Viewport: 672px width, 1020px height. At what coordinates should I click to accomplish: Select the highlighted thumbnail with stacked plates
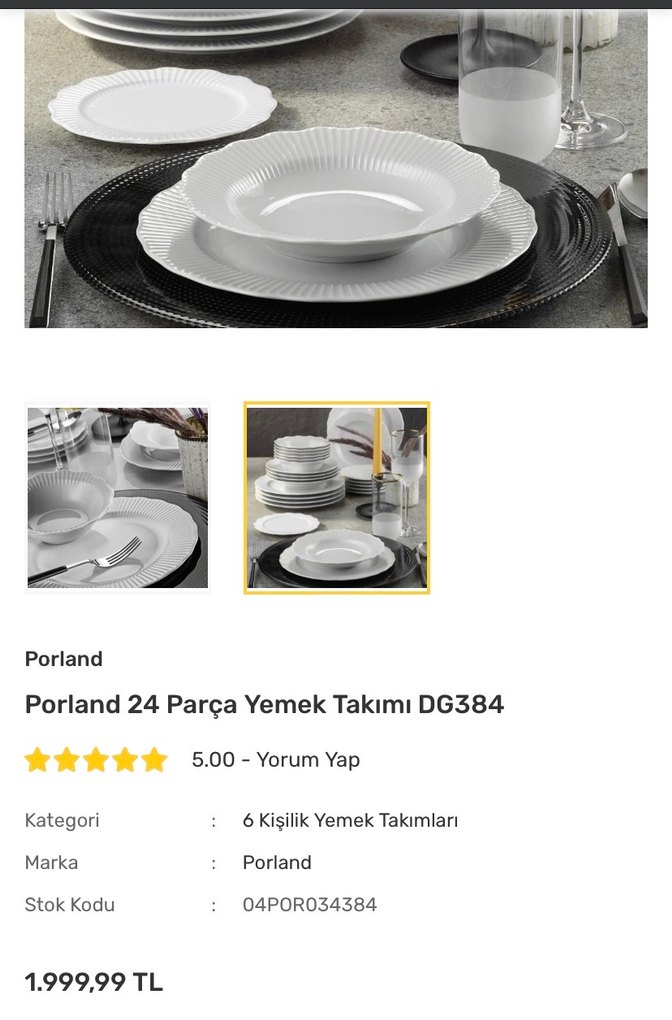[x=337, y=497]
